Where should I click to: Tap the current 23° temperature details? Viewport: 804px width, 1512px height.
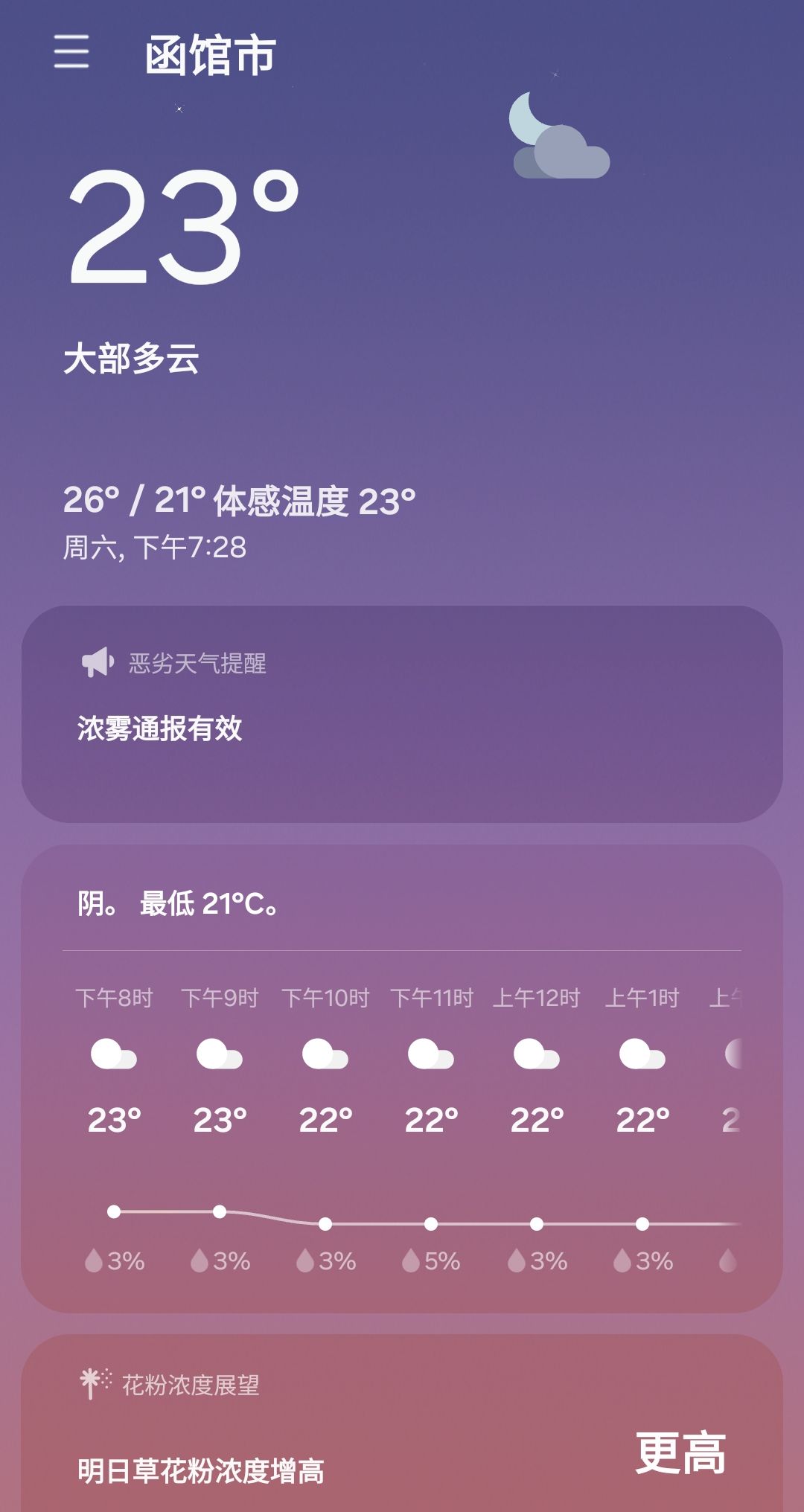pyautogui.click(x=183, y=226)
